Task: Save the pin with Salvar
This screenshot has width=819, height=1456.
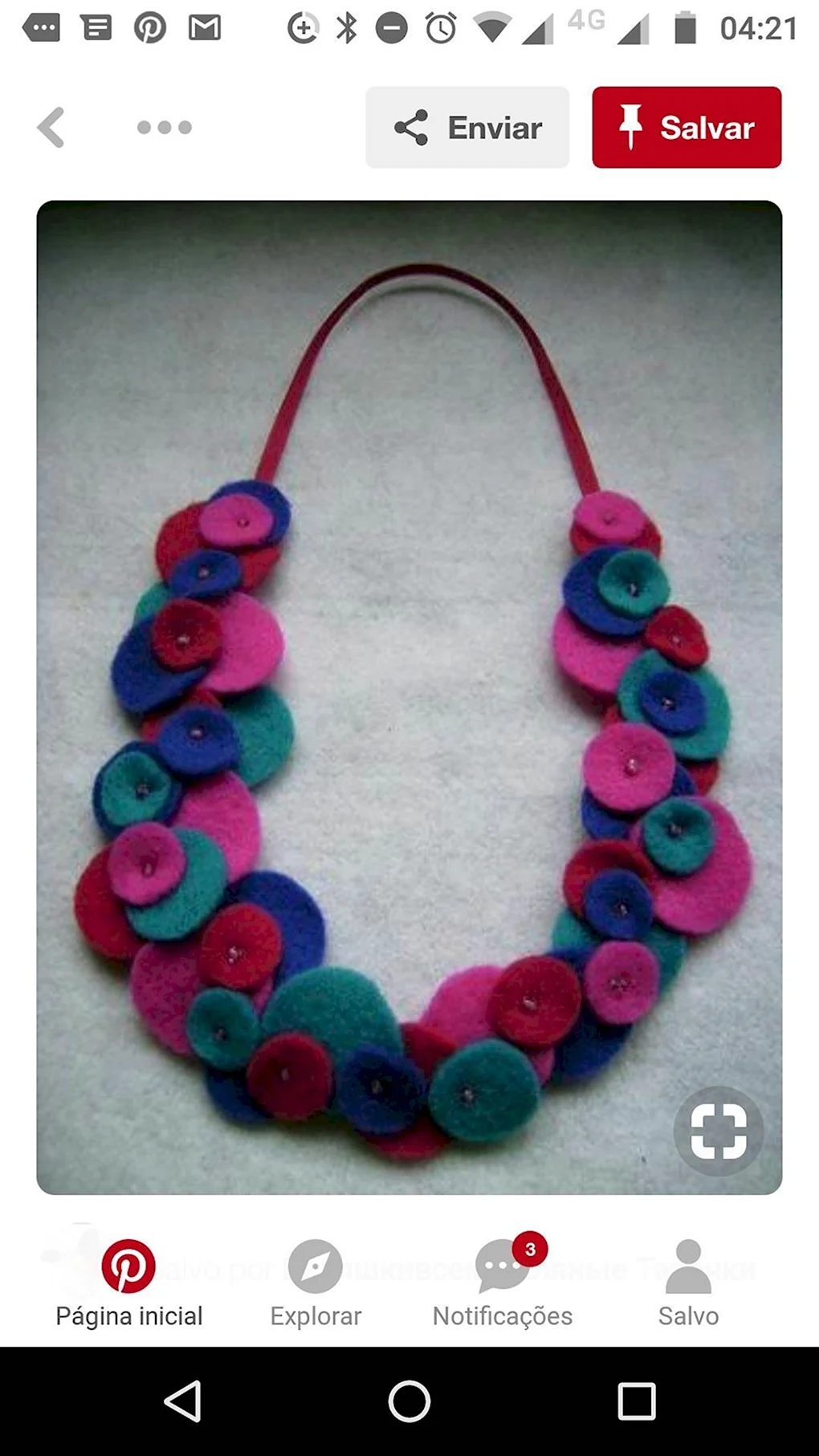Action: click(687, 128)
